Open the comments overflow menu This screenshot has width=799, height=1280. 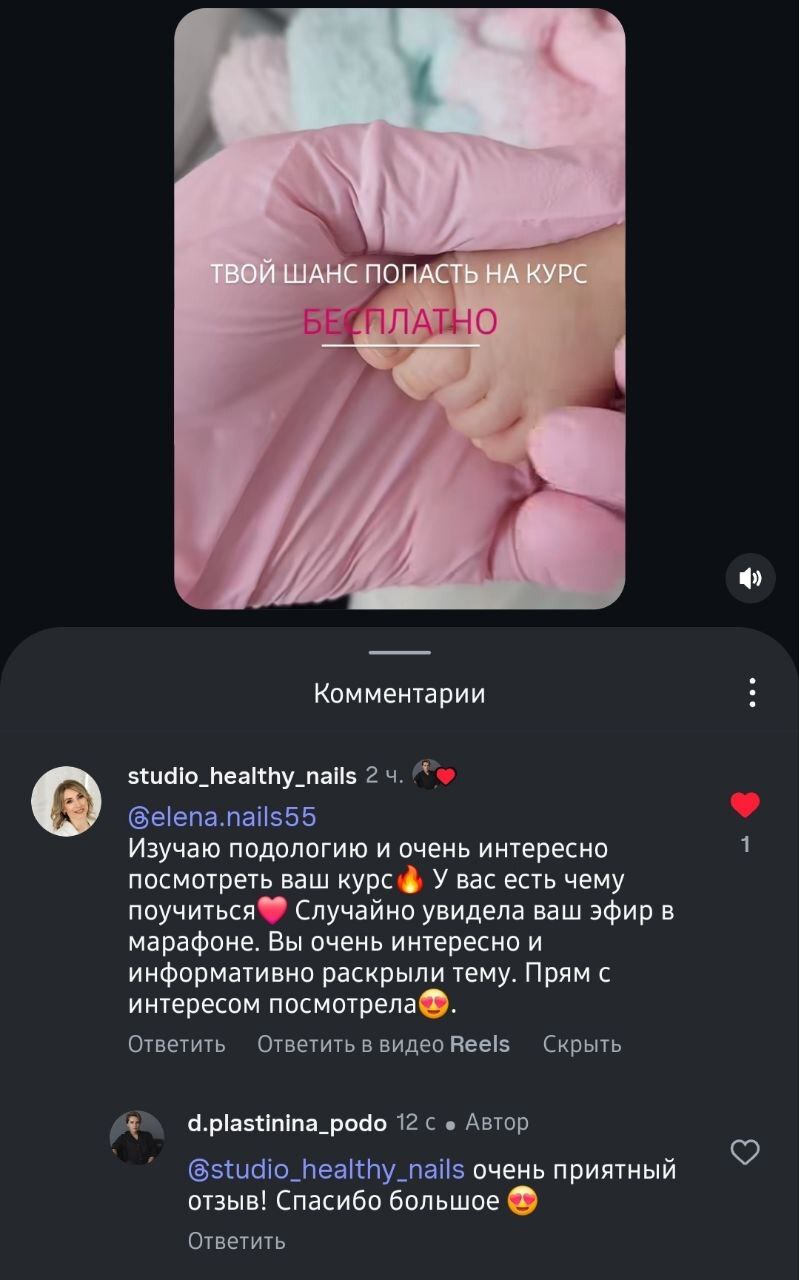[x=751, y=692]
